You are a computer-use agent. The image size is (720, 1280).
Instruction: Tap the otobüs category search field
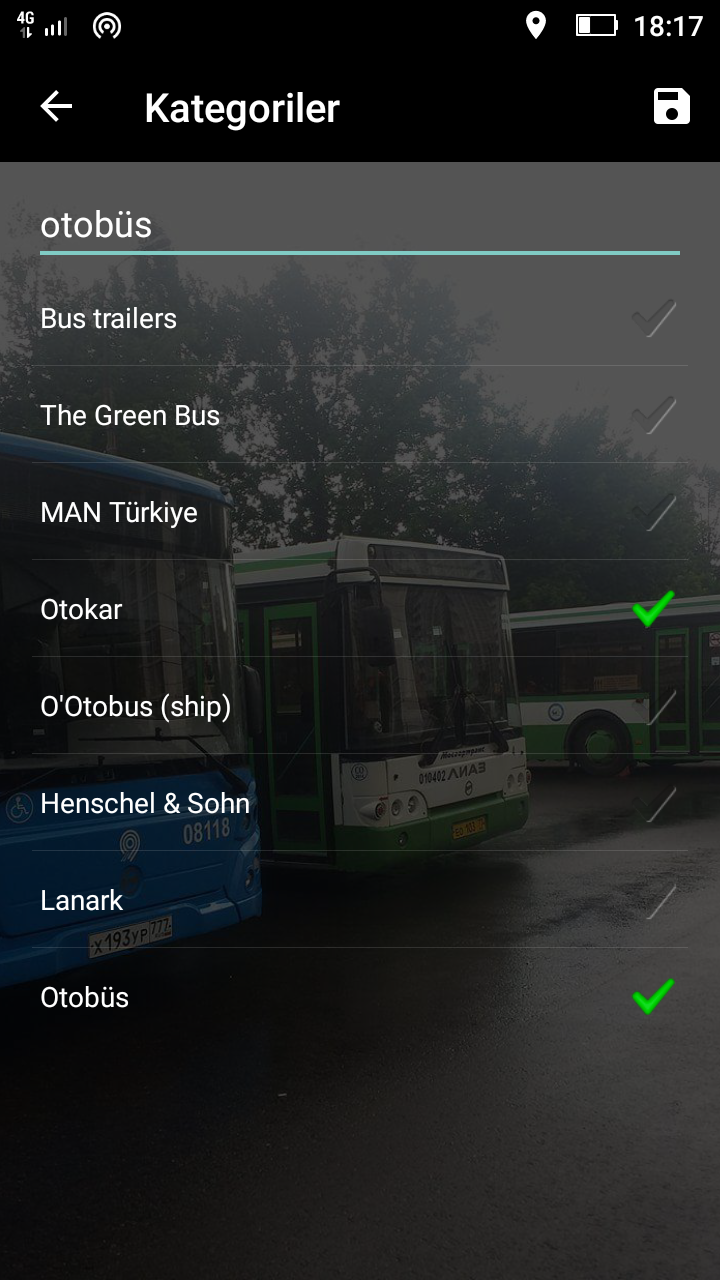pyautogui.click(x=359, y=225)
